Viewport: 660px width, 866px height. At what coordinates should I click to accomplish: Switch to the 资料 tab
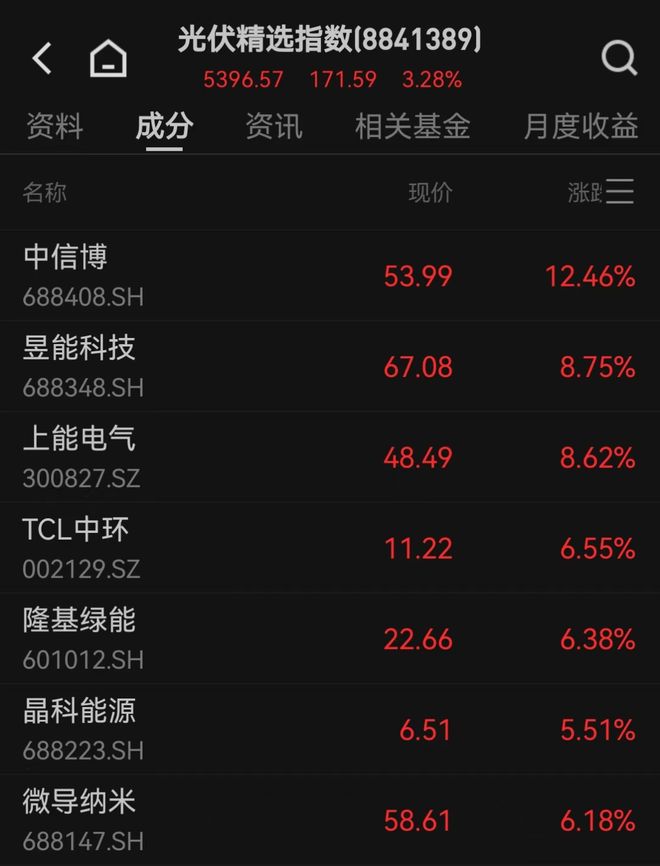click(x=54, y=127)
